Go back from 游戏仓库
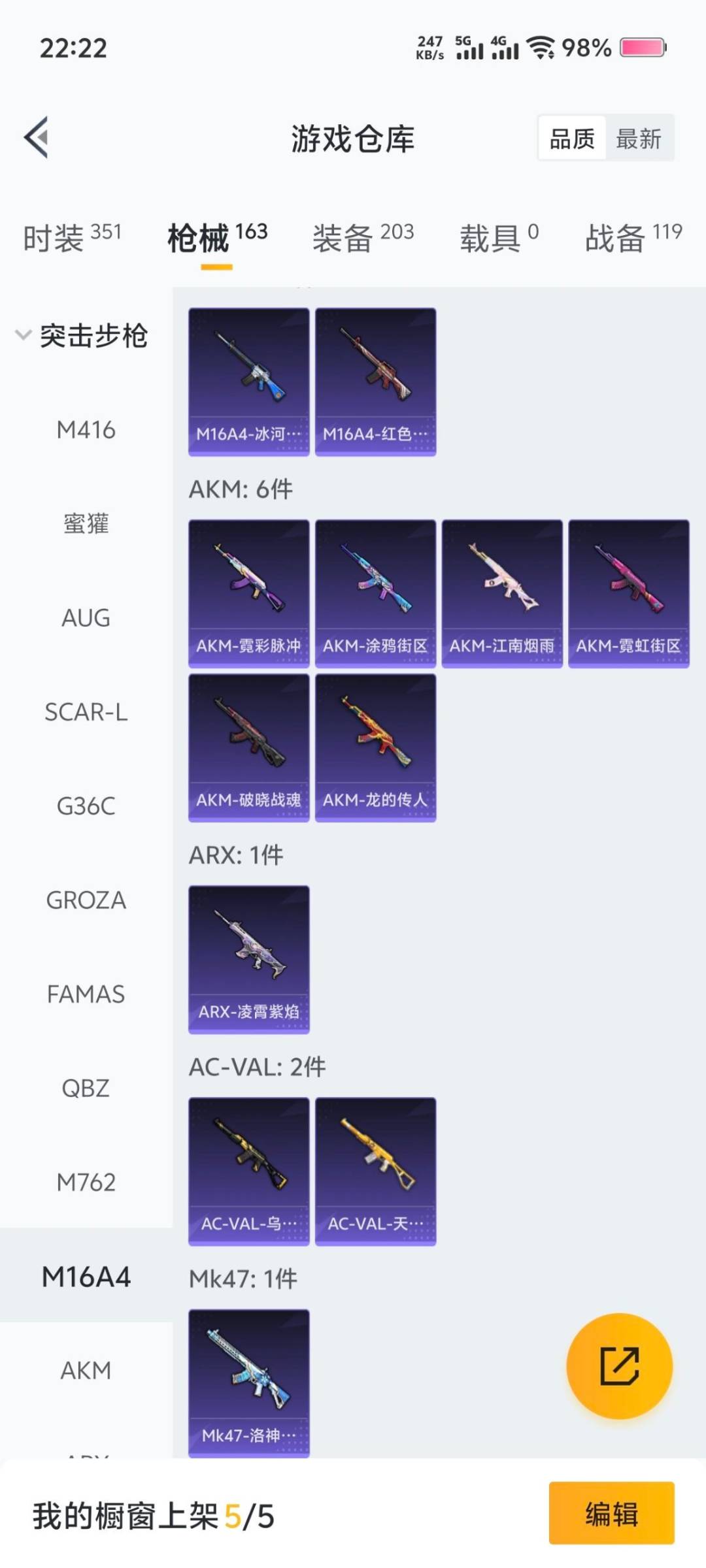This screenshot has height=1568, width=706. click(x=37, y=137)
